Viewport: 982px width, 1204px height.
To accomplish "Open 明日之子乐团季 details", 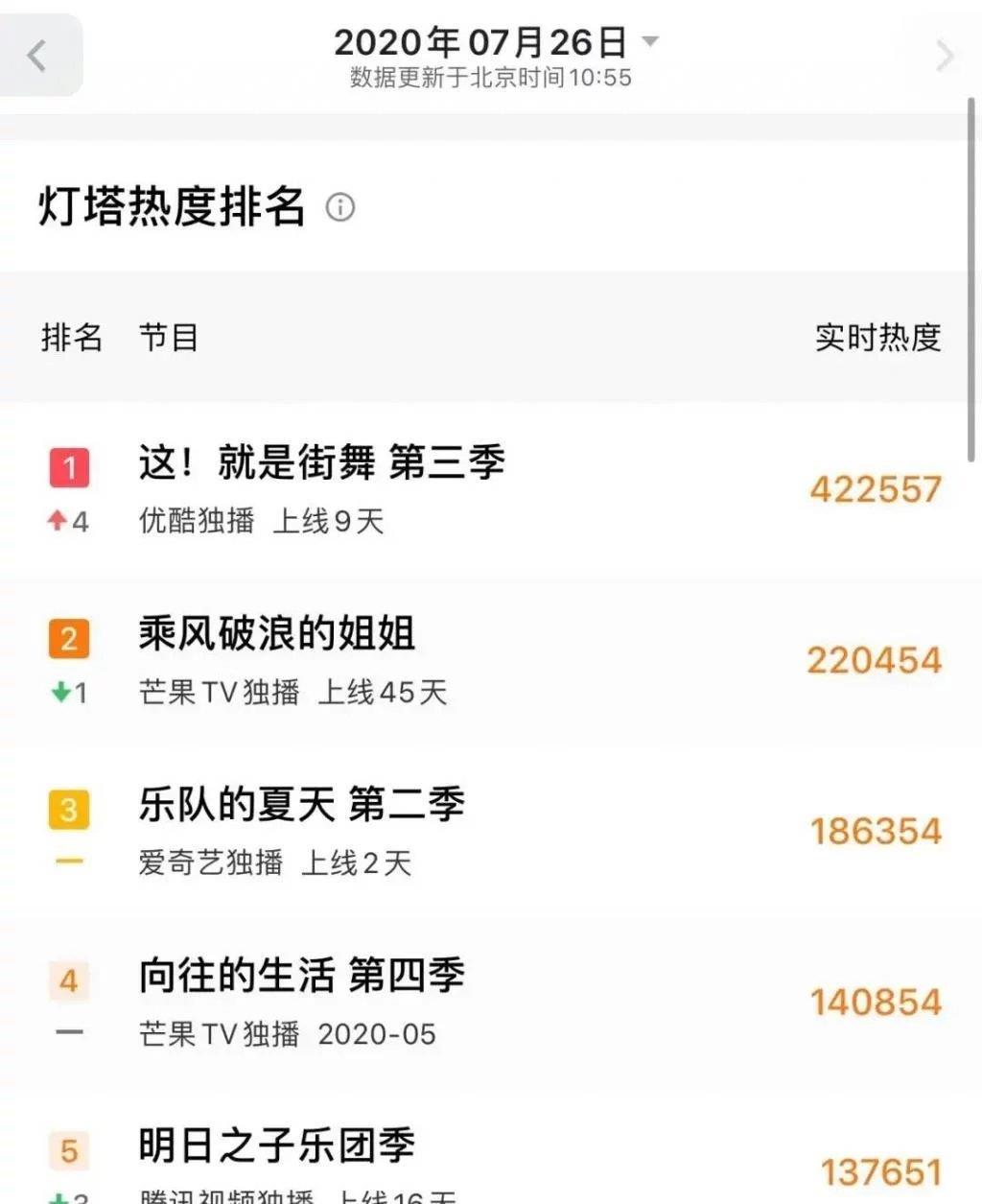I will tap(277, 1145).
